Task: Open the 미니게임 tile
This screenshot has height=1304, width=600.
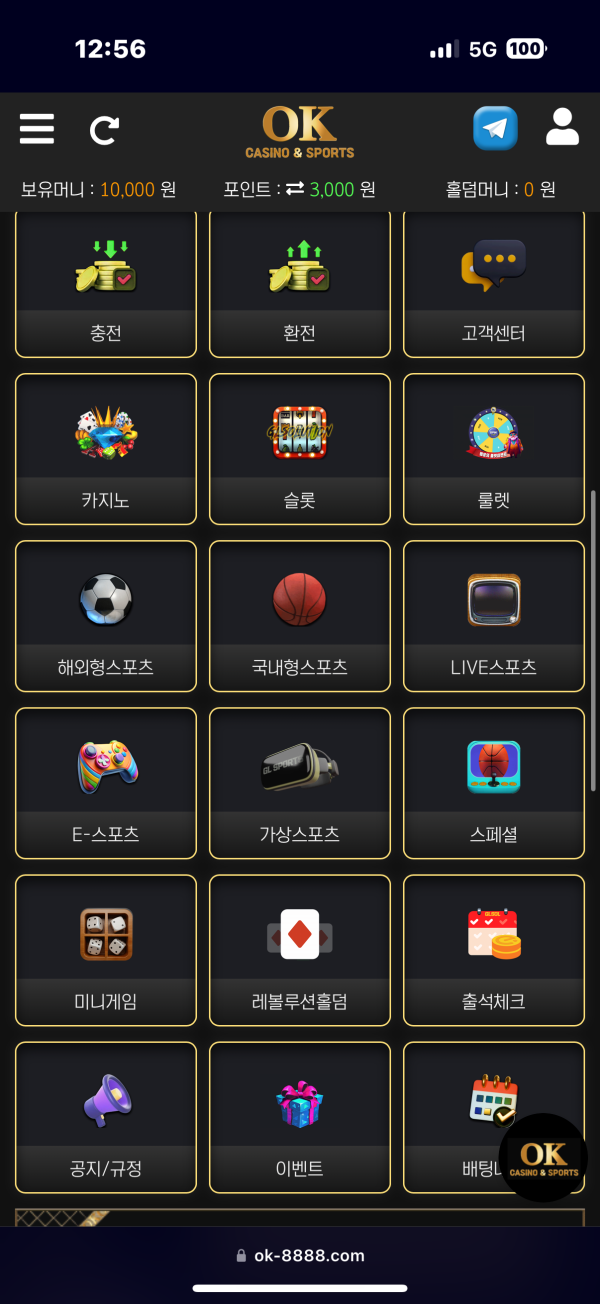Action: (106, 950)
